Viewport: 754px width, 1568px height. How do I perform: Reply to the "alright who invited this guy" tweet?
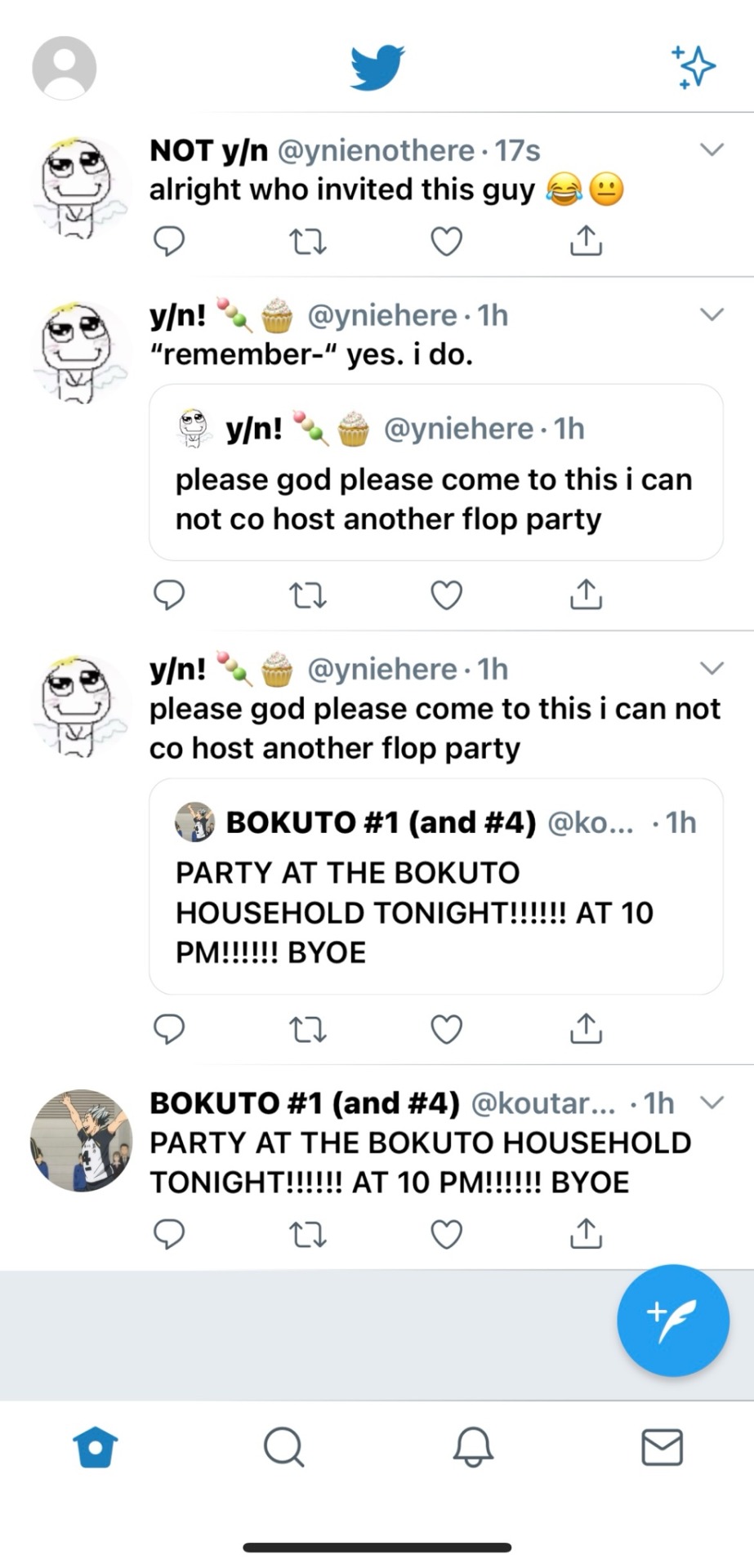point(169,242)
